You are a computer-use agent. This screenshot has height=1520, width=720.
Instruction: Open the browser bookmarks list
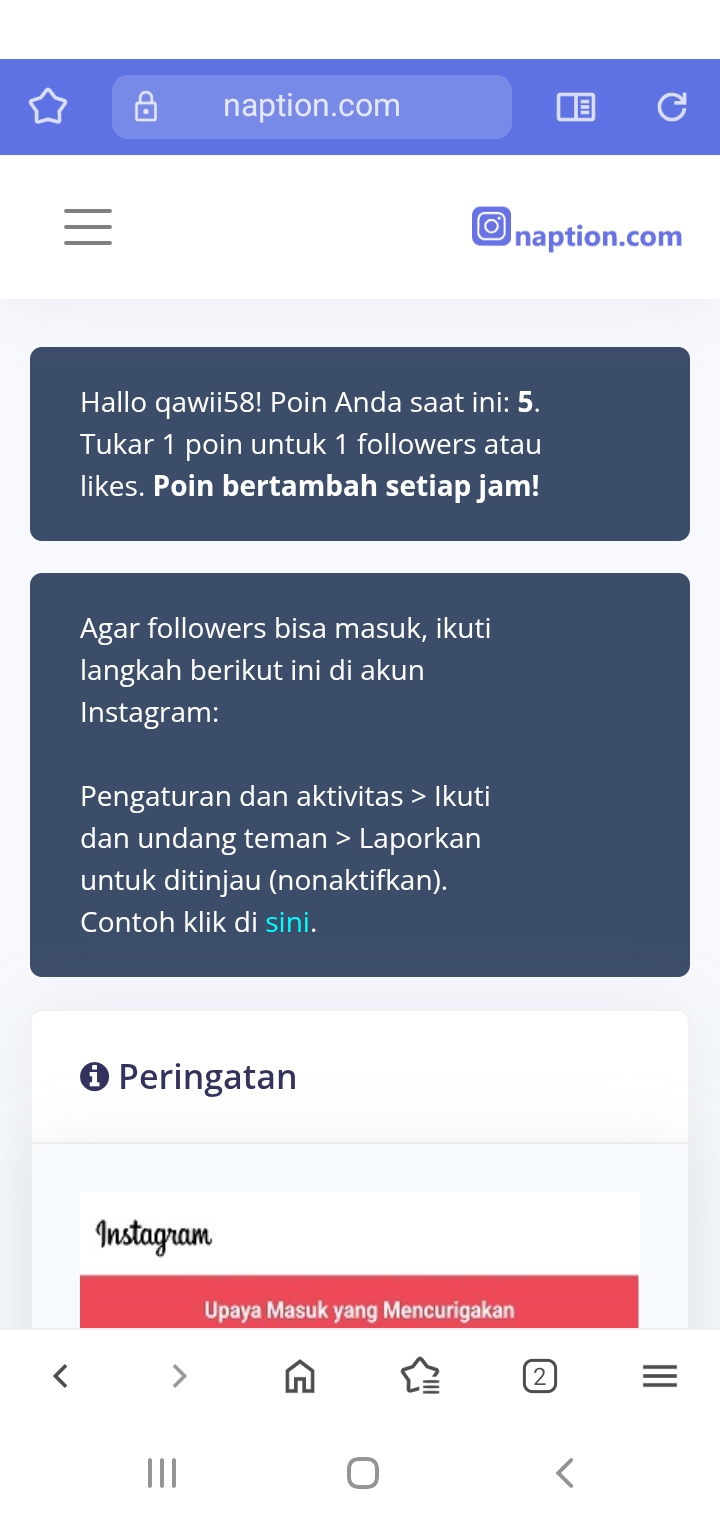pyautogui.click(x=420, y=1377)
